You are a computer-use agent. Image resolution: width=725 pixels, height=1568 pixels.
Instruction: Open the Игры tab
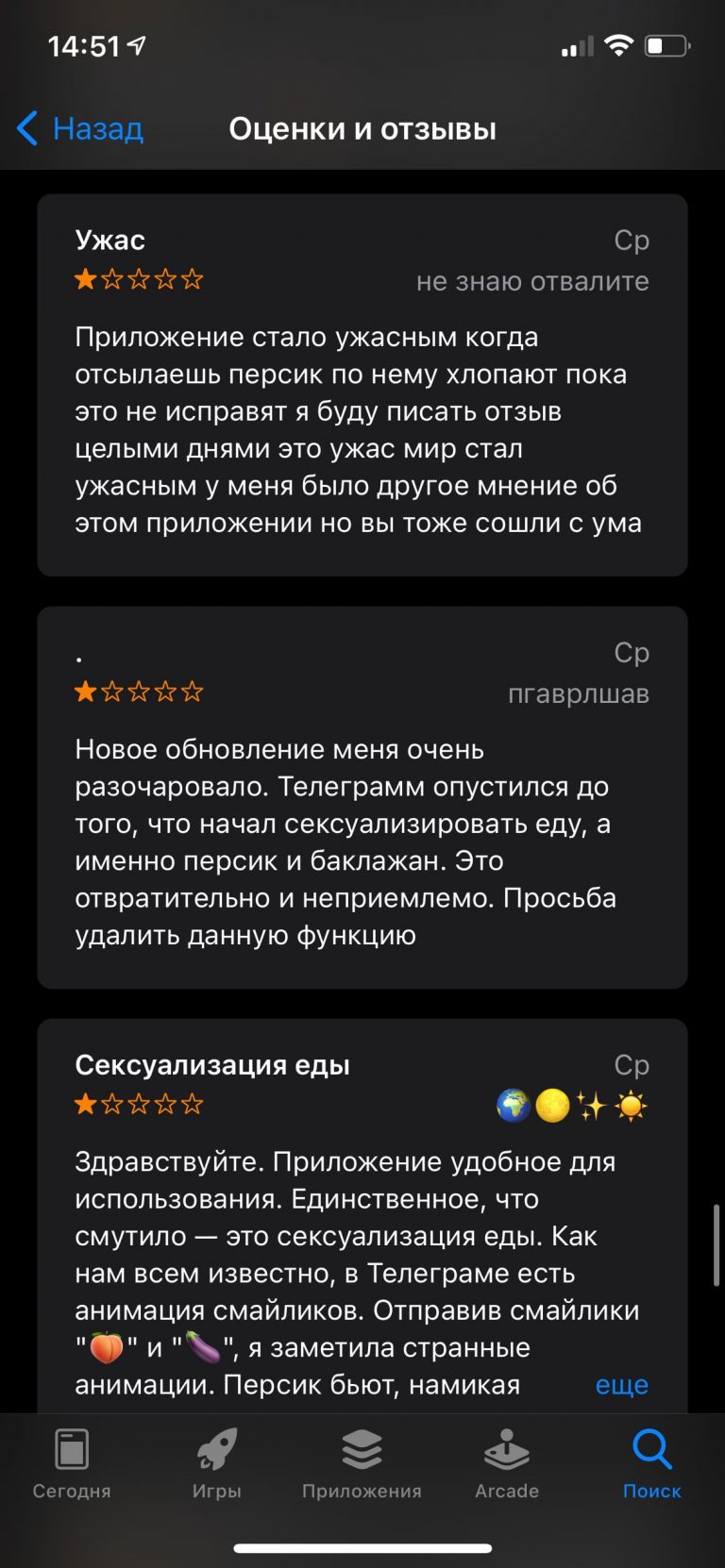[x=217, y=1463]
